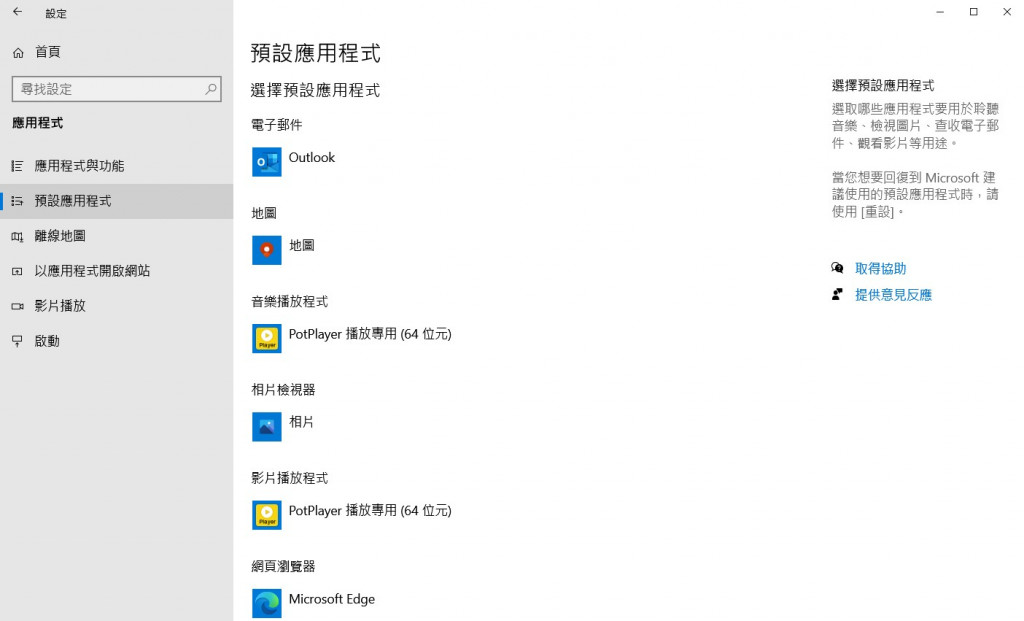This screenshot has height=621, width=1024.
Task: Open the 首頁 home page
Action: [x=47, y=52]
